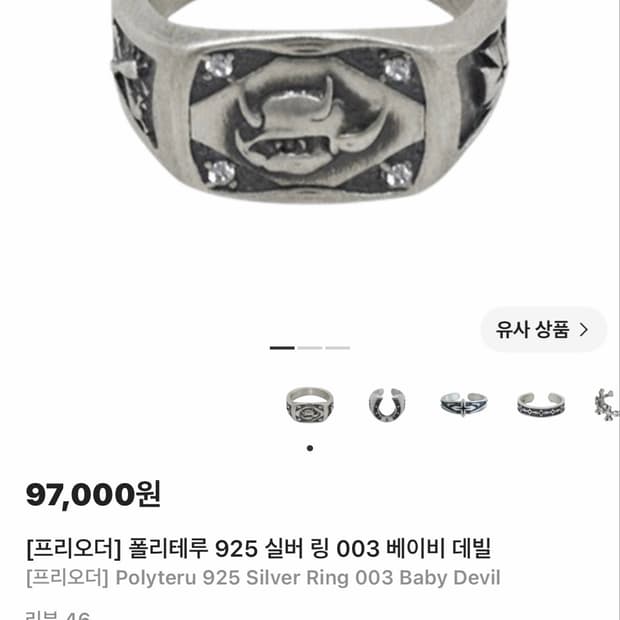Open the star cross ring thumbnail
The width and height of the screenshot is (620, 620).
(464, 405)
